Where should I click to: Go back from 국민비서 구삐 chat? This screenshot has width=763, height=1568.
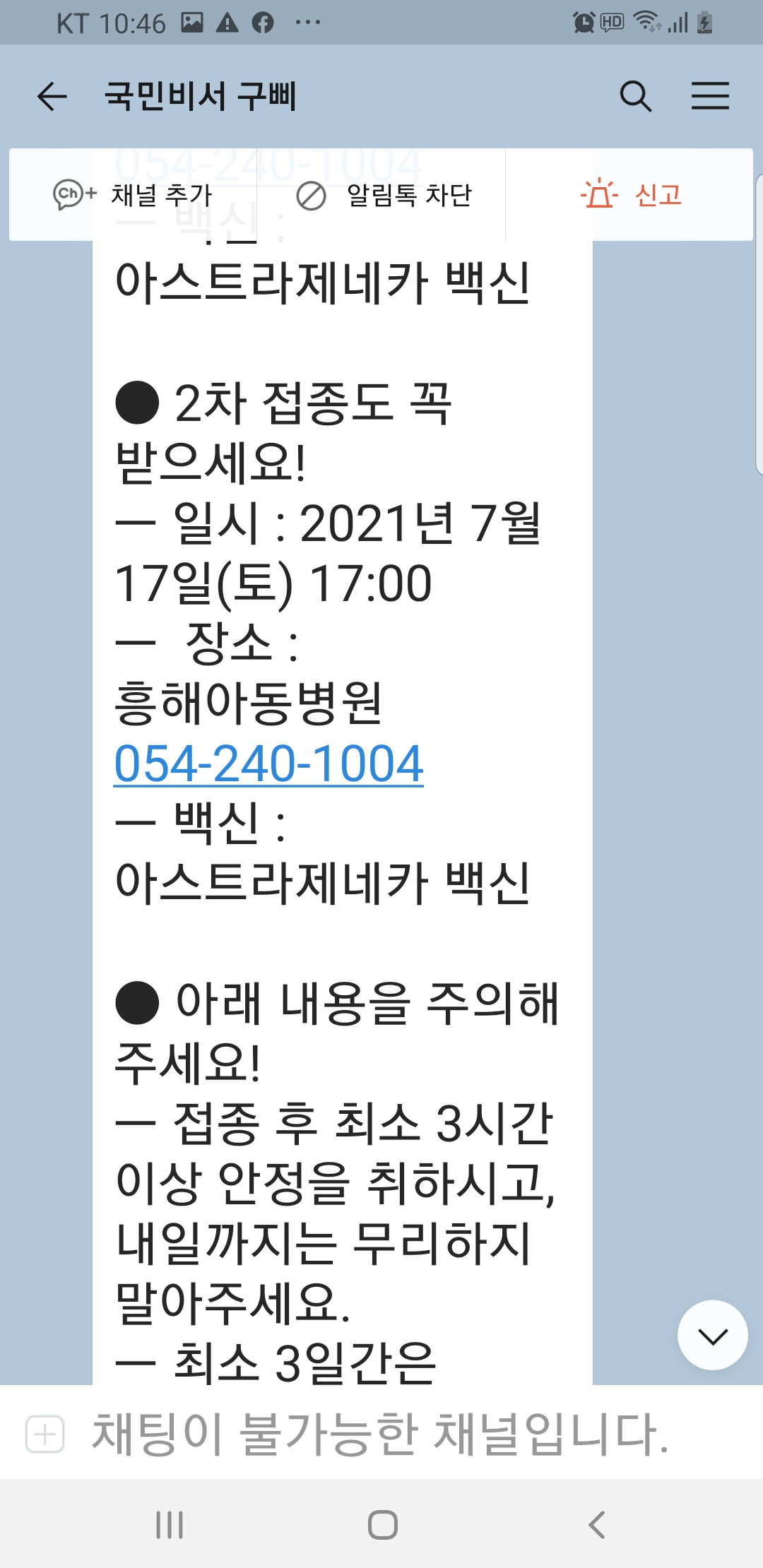[x=52, y=96]
